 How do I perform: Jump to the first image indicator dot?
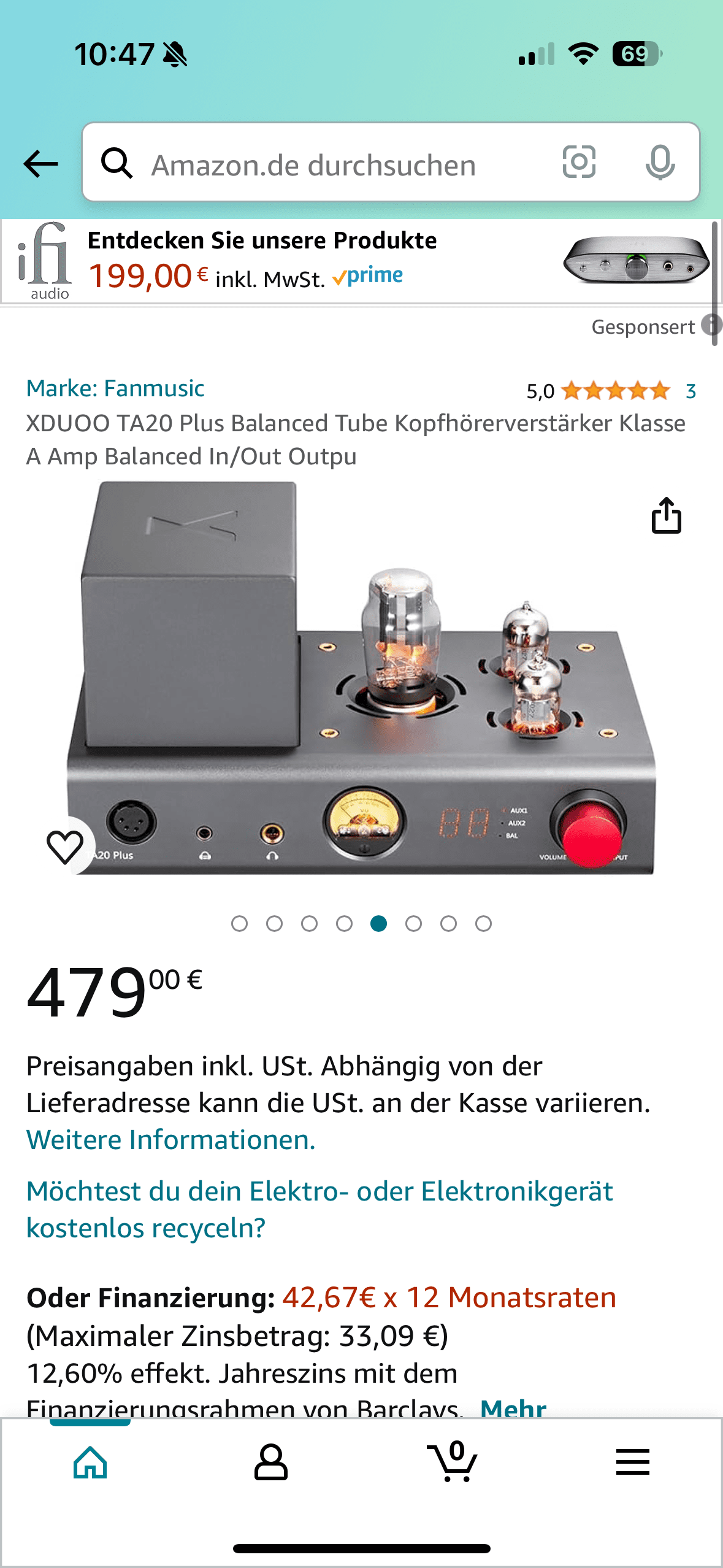point(239,923)
